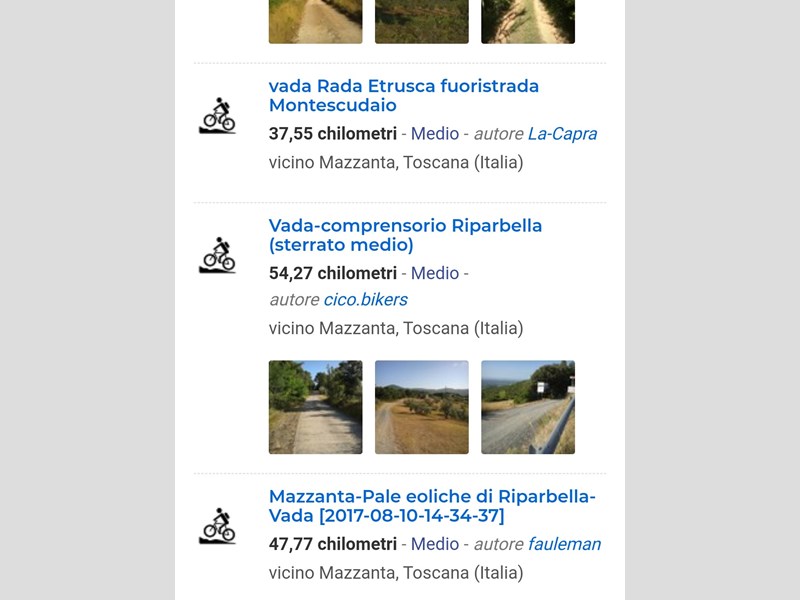Visit author fauleman's profile
Image resolution: width=800 pixels, height=600 pixels.
click(x=564, y=544)
